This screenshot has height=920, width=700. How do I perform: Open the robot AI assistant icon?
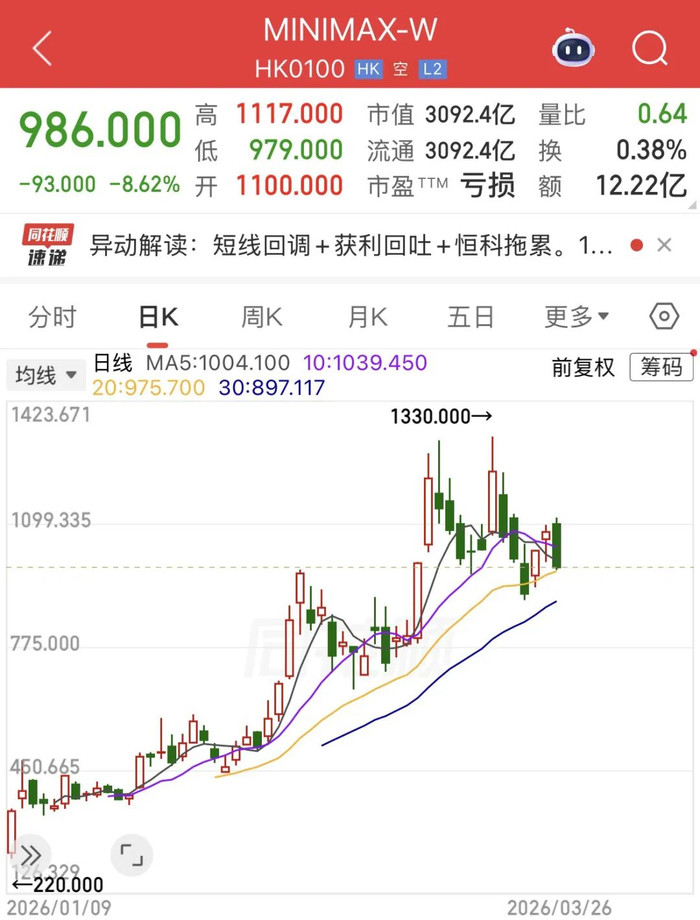tap(573, 47)
